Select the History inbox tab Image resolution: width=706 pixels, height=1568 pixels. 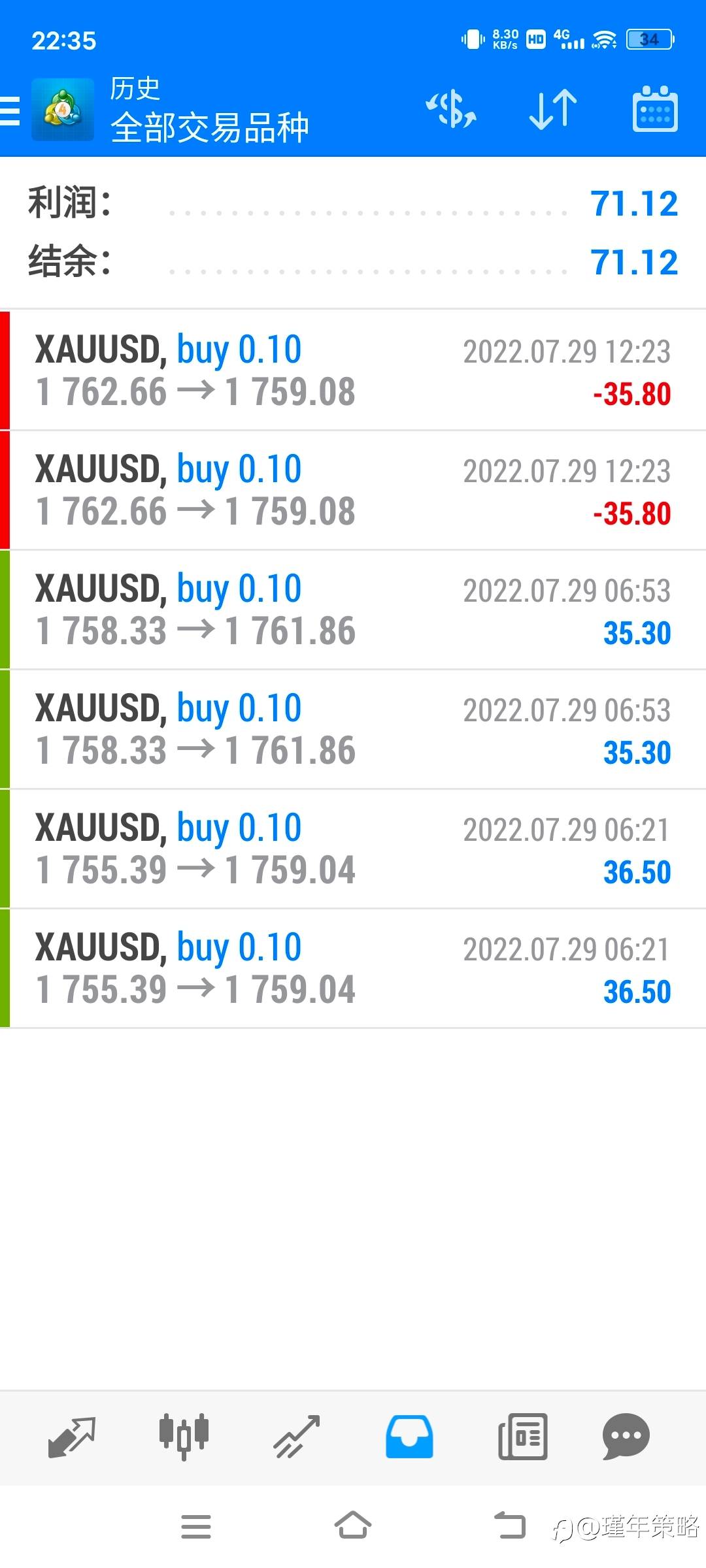[x=409, y=1437]
